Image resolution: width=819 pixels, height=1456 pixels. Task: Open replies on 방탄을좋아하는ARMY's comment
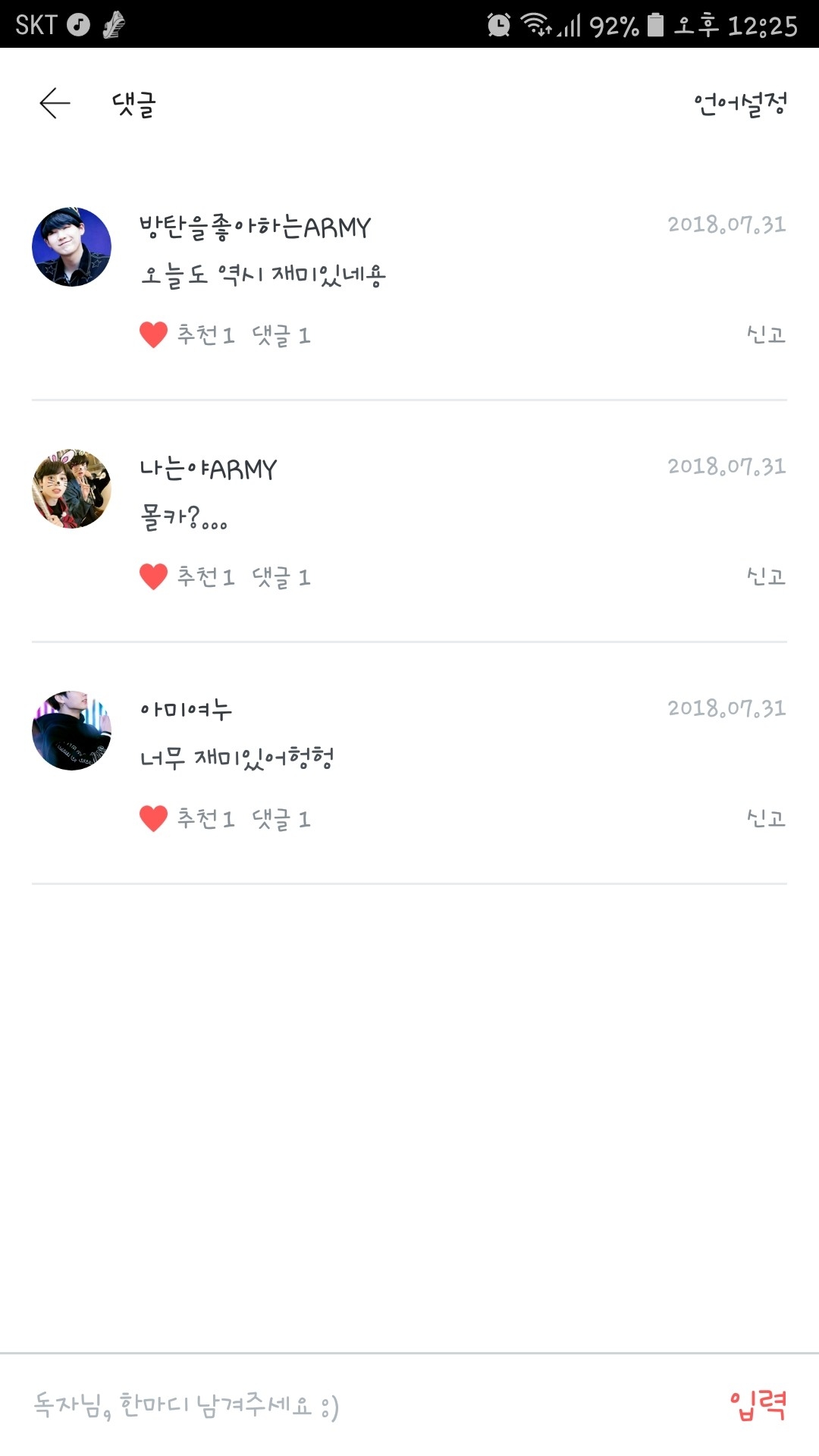(x=281, y=334)
